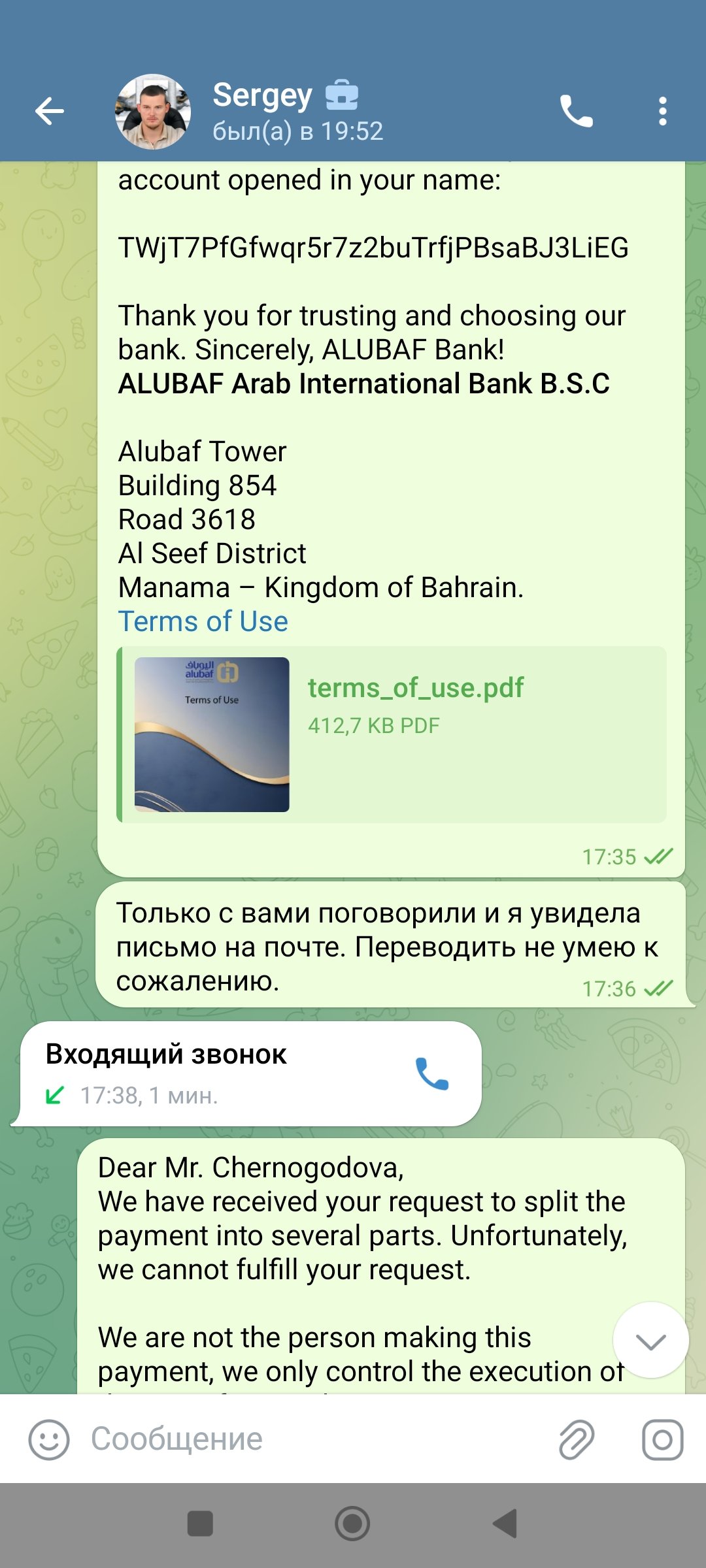Open the terms_of_use.pdf attachment
This screenshot has height=1568, width=706.
pyautogui.click(x=392, y=734)
